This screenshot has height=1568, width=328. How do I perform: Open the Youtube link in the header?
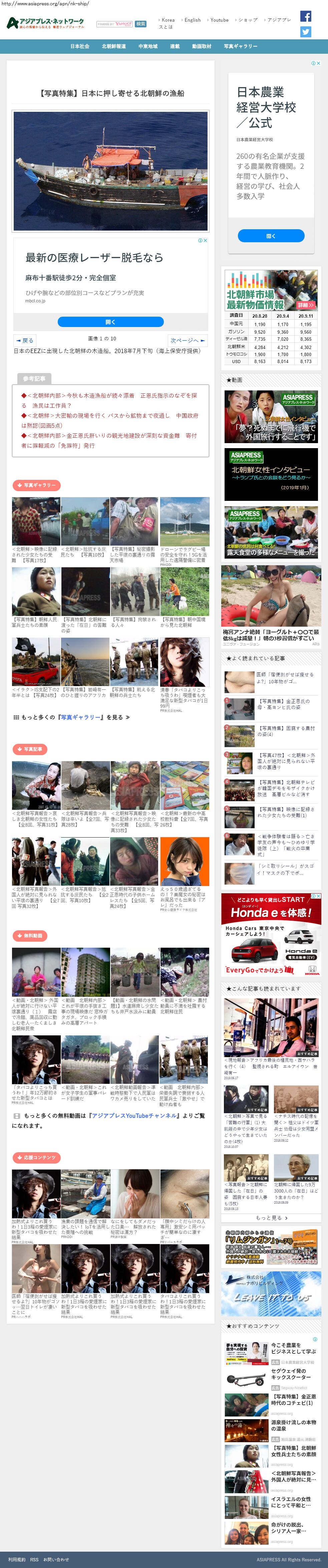point(219,20)
